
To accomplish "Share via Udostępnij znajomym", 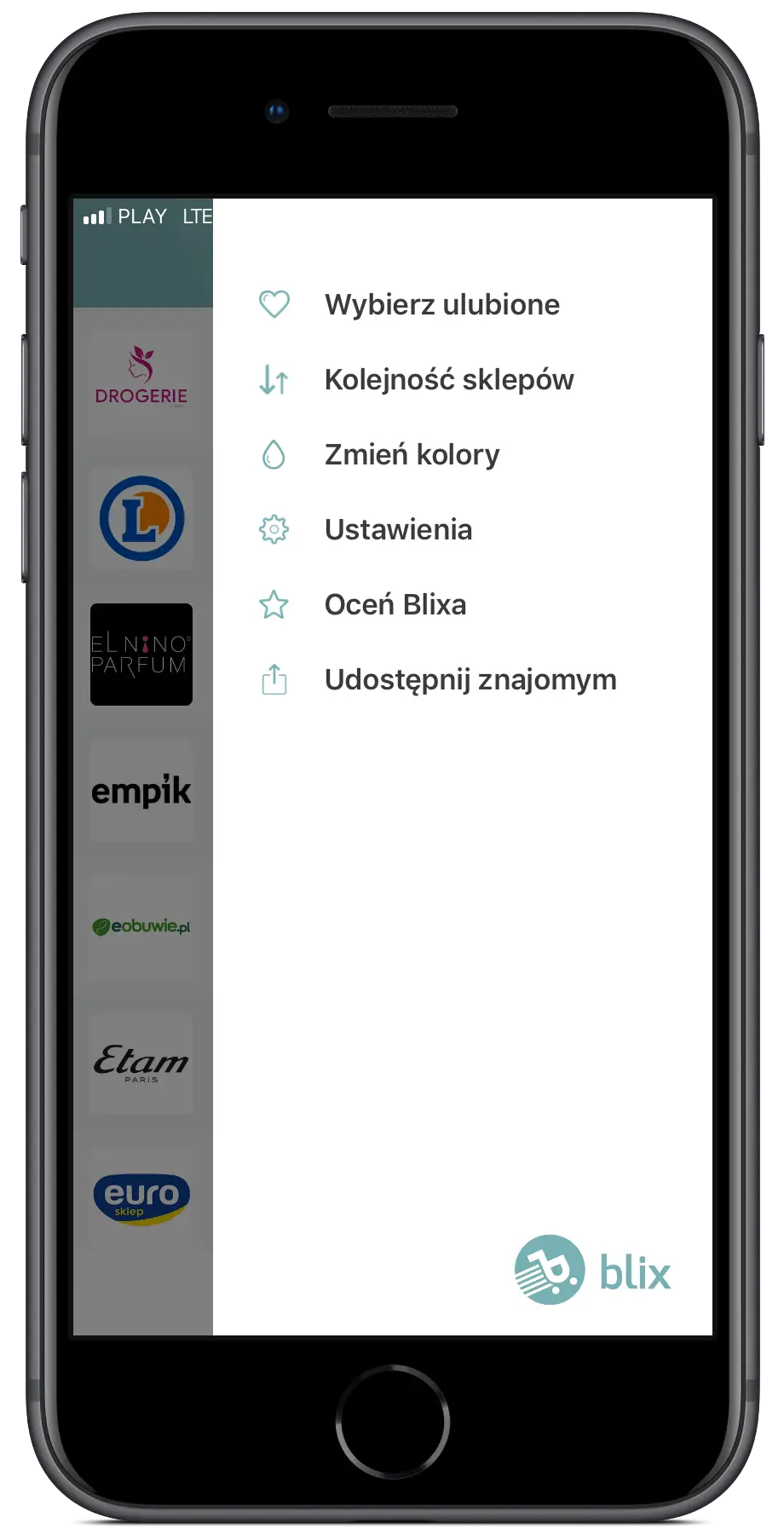I will pos(470,680).
